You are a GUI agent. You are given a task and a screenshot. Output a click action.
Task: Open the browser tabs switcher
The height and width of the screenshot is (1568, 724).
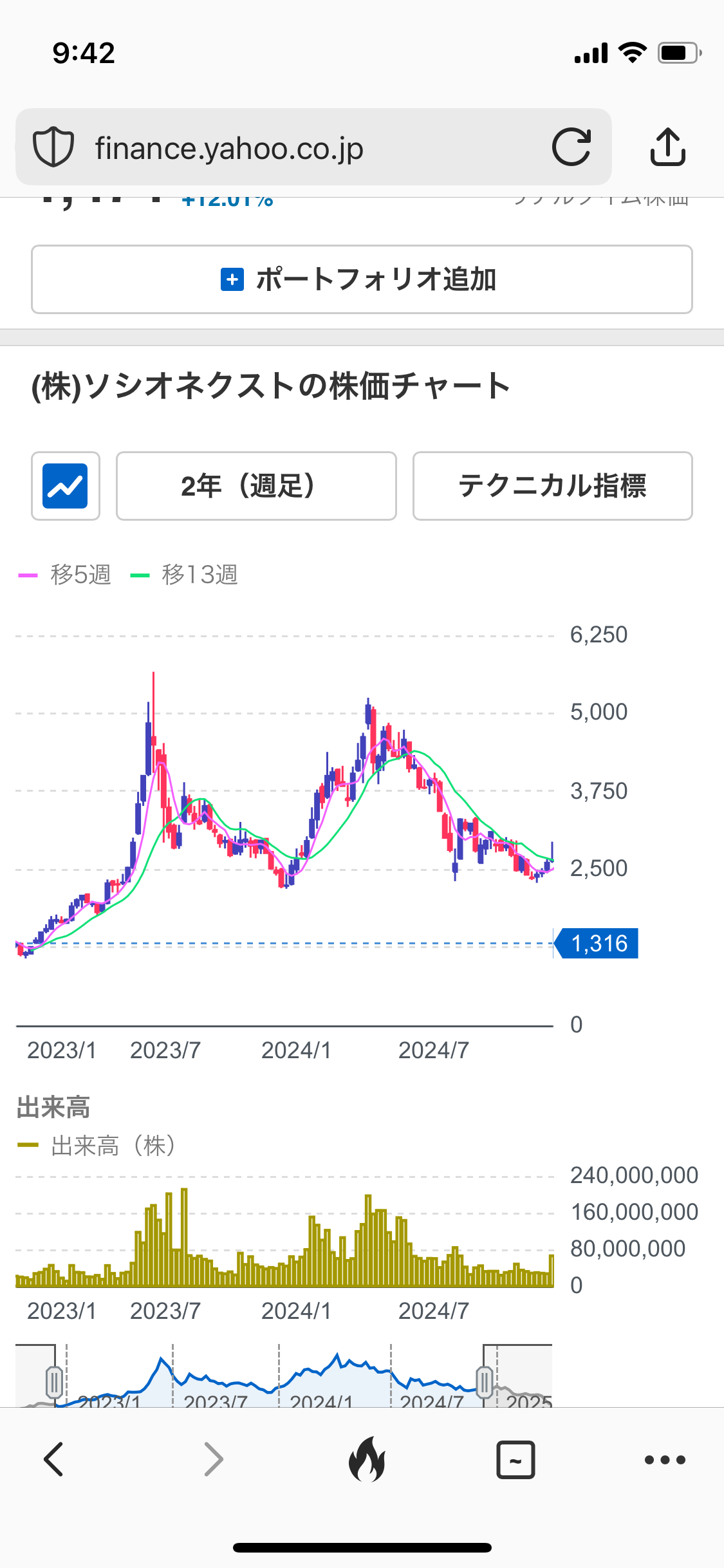coord(515,1459)
